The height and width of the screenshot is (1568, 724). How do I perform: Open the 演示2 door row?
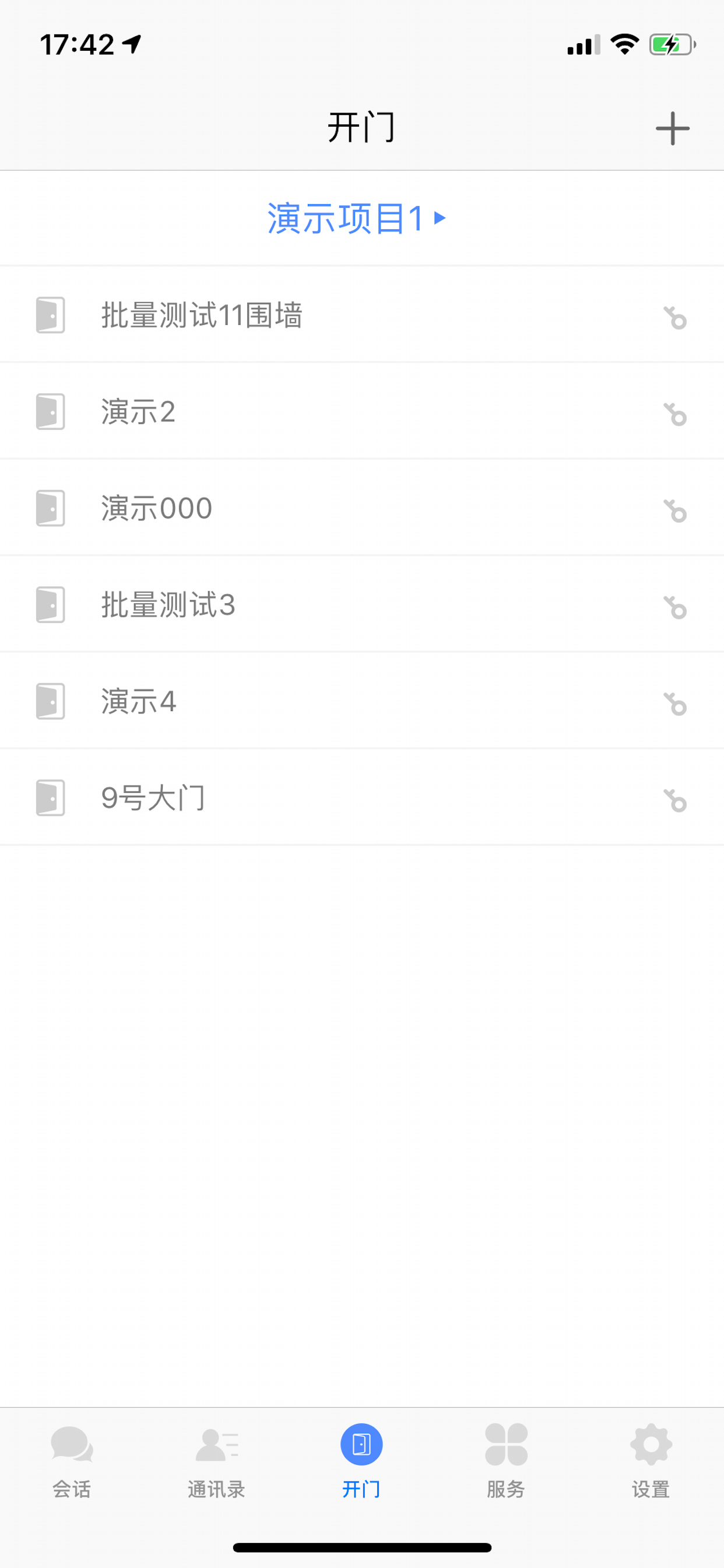362,411
